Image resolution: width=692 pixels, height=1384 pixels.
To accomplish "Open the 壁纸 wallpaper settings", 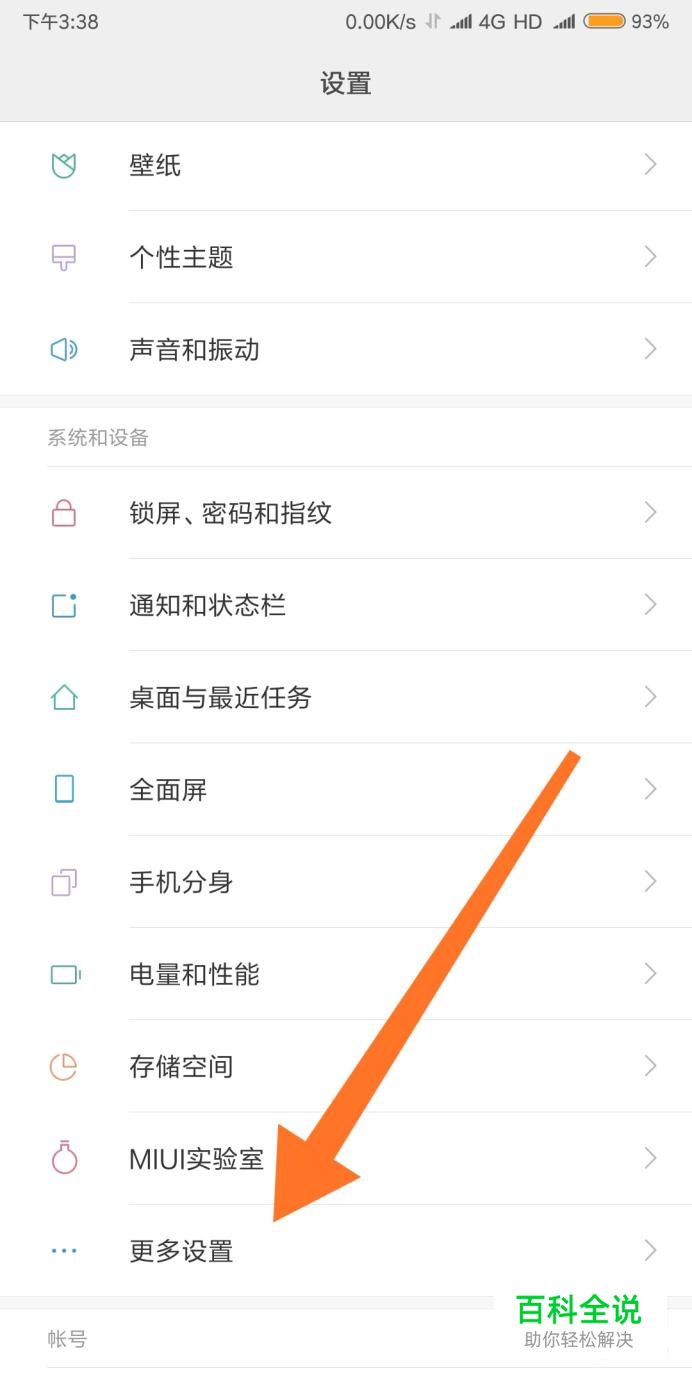I will click(346, 165).
